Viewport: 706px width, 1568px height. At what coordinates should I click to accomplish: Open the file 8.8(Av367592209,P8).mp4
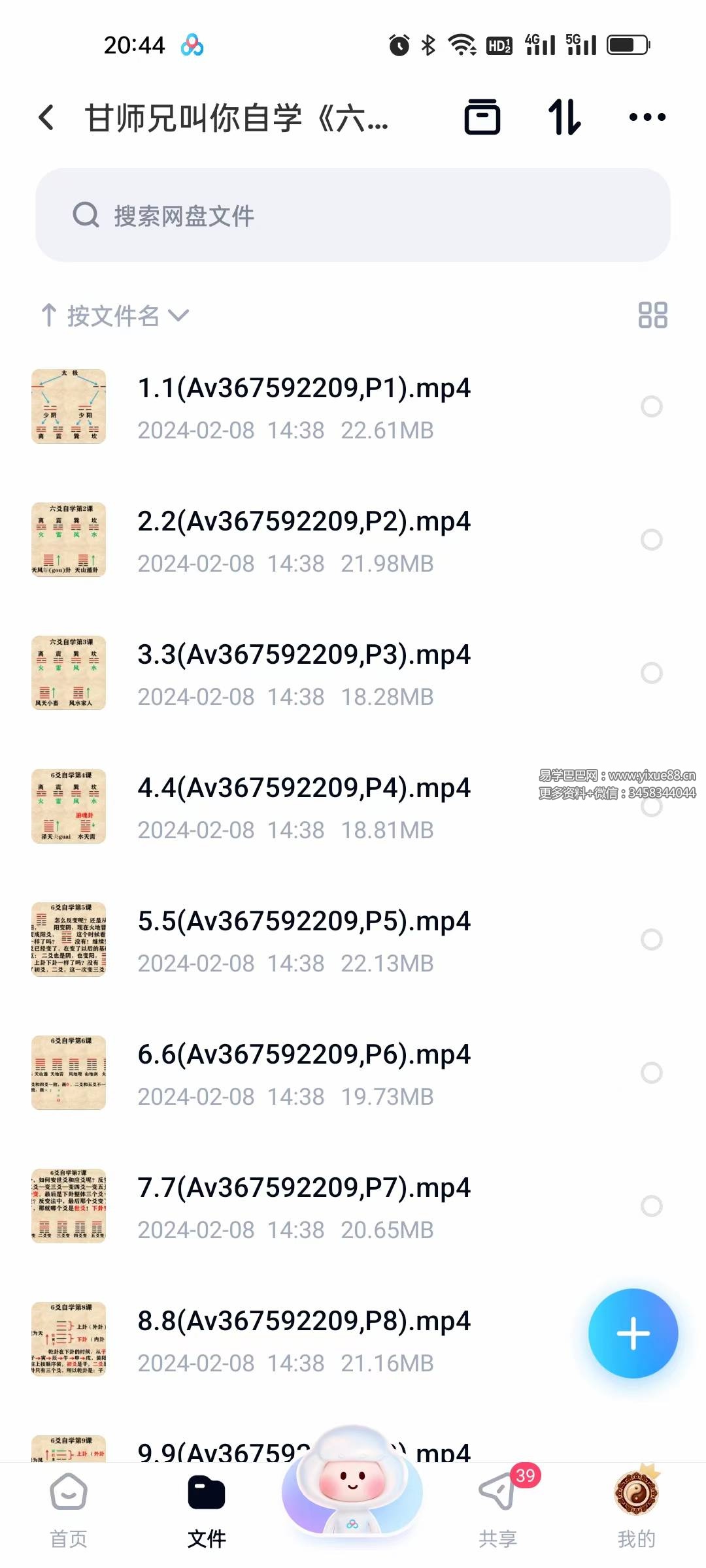pos(304,1339)
